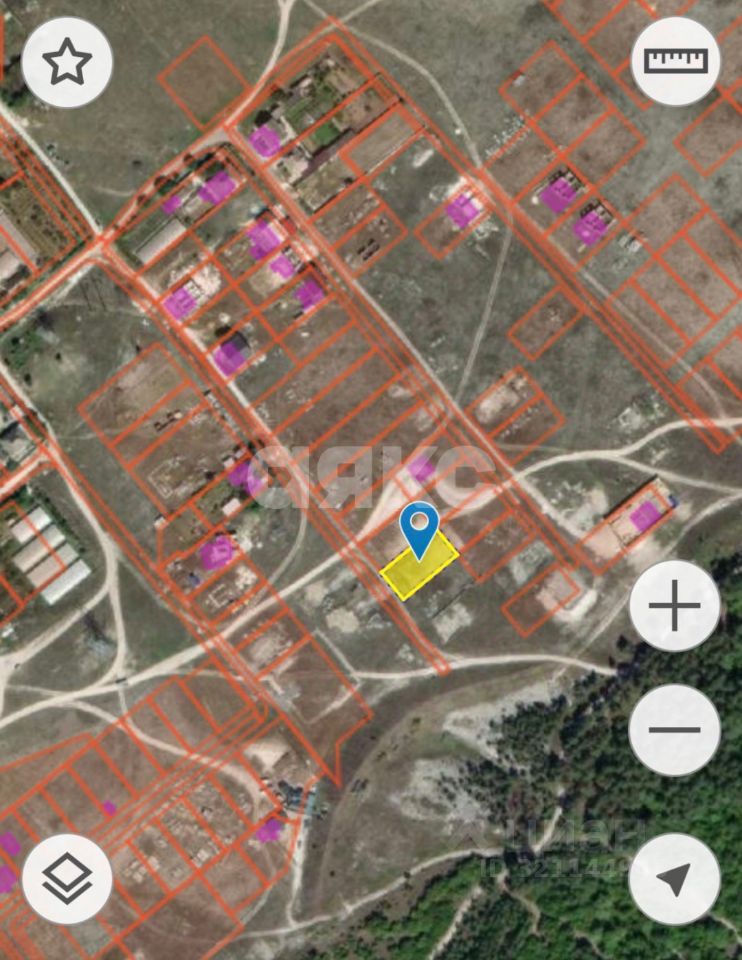Open the ruler measurement tool

pyautogui.click(x=676, y=61)
